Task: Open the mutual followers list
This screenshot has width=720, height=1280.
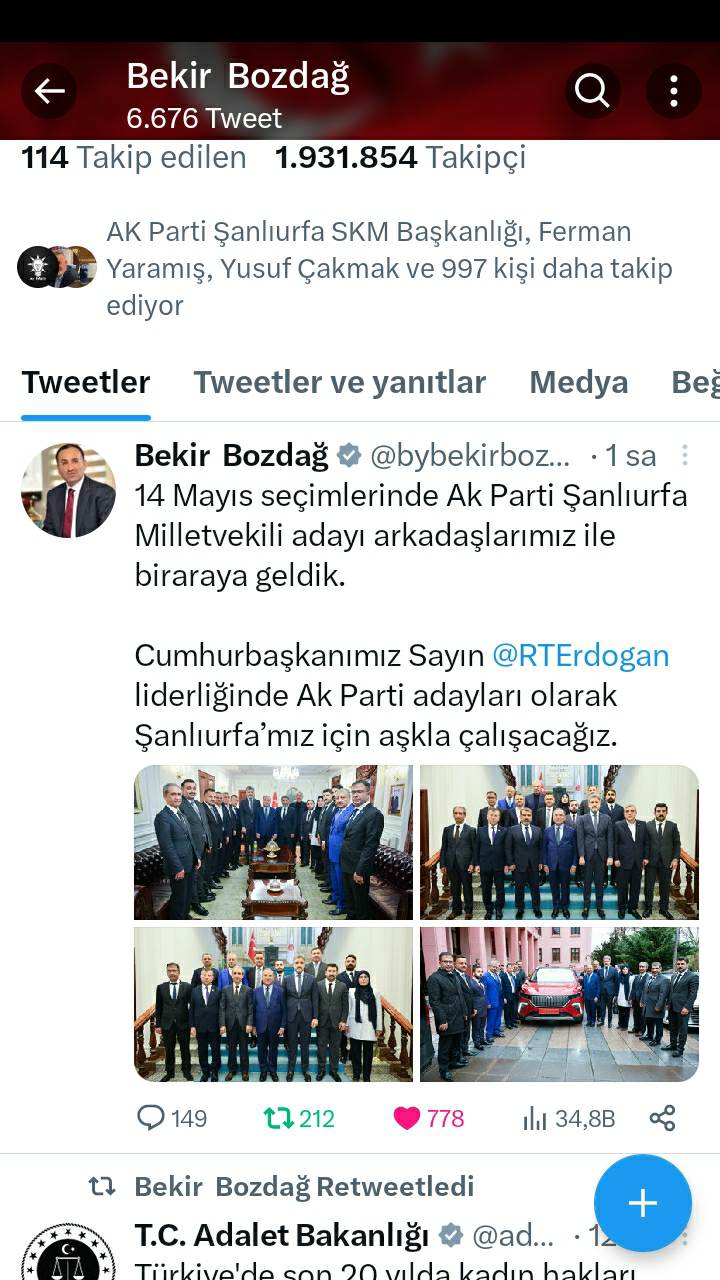Action: 388,268
